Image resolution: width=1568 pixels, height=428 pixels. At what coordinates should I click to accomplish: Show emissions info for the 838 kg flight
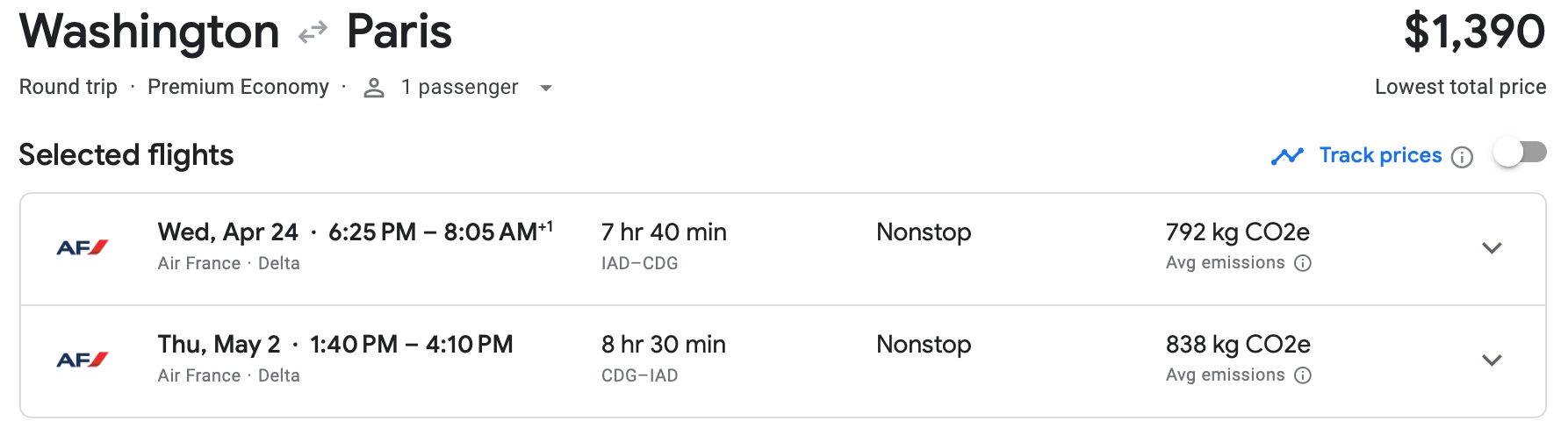1303,375
